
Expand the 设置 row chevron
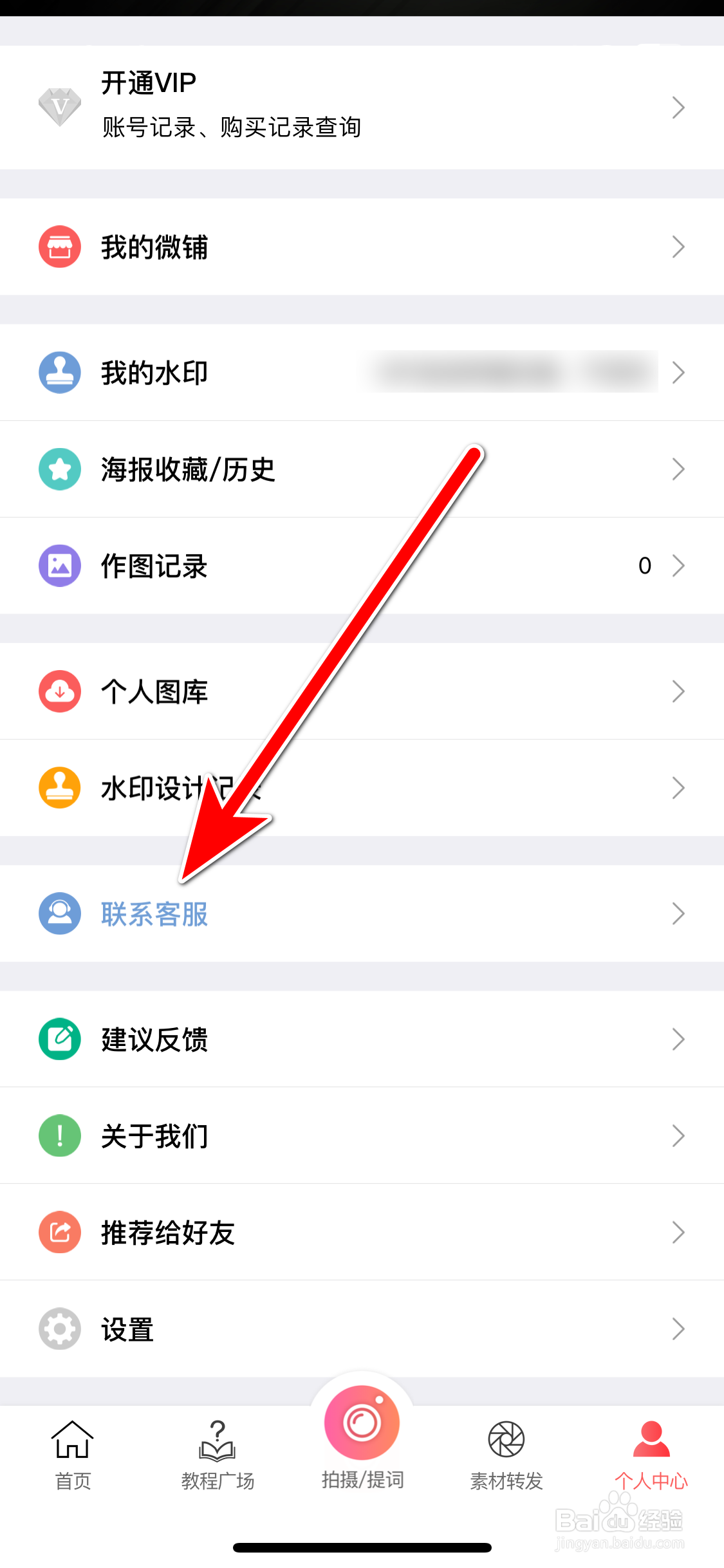(678, 1327)
